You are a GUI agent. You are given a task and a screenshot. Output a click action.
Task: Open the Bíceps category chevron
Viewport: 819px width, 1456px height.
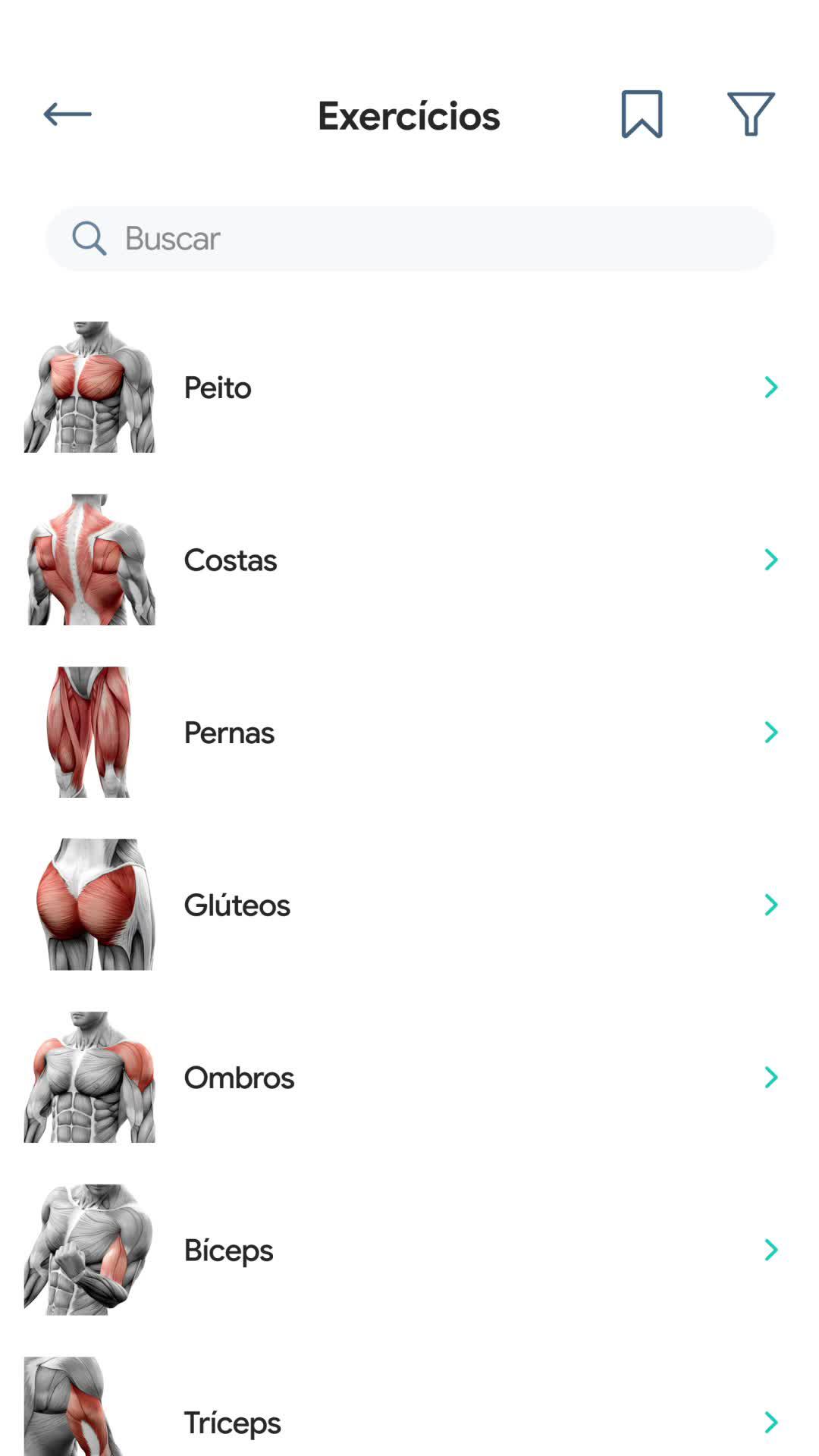pyautogui.click(x=772, y=1250)
